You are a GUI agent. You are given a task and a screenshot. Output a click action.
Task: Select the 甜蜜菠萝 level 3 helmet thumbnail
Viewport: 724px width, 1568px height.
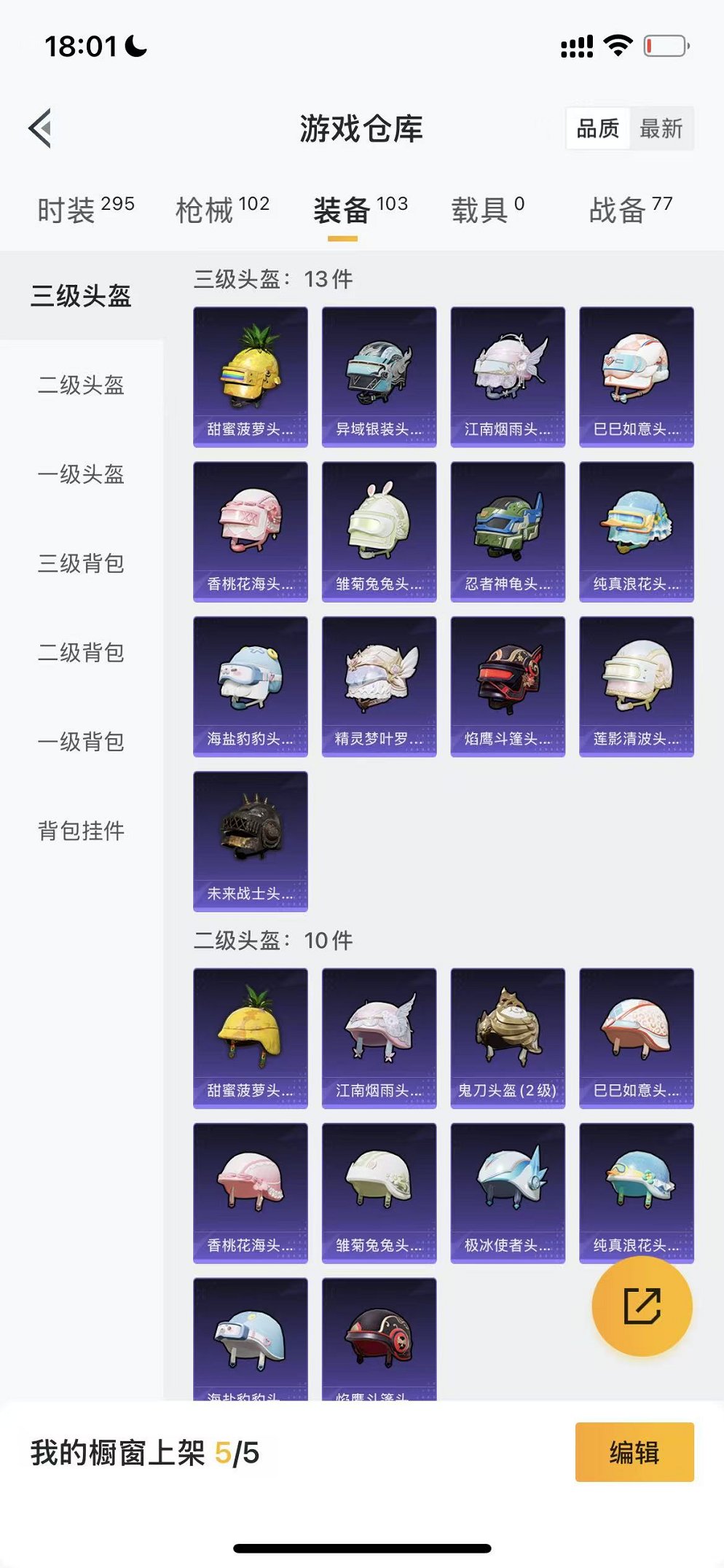click(x=251, y=375)
